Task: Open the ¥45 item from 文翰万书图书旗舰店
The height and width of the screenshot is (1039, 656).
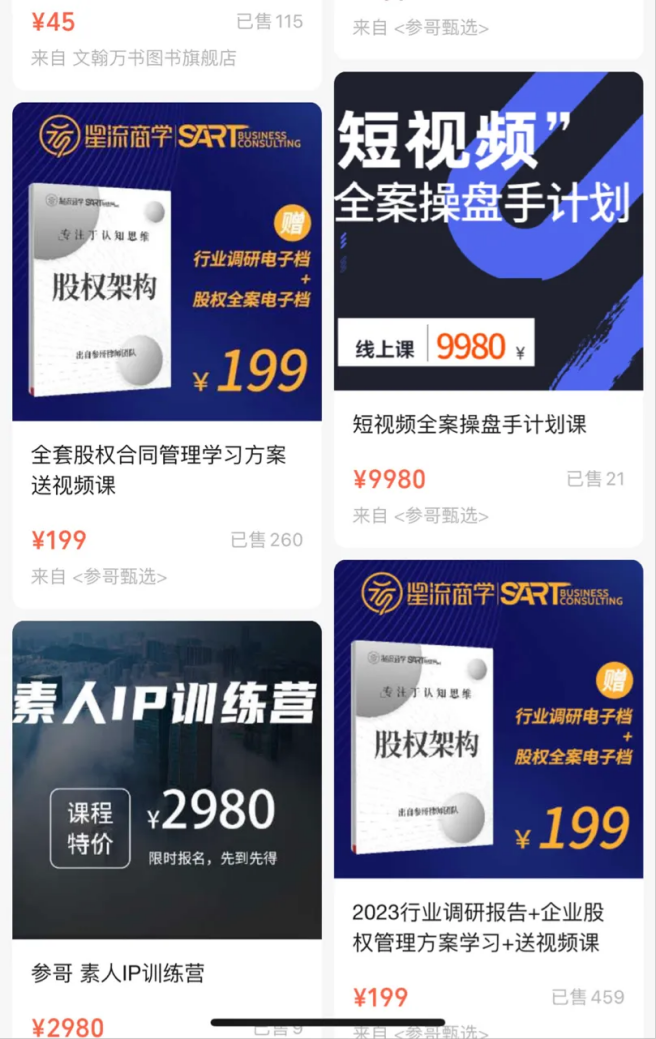Action: [167, 44]
